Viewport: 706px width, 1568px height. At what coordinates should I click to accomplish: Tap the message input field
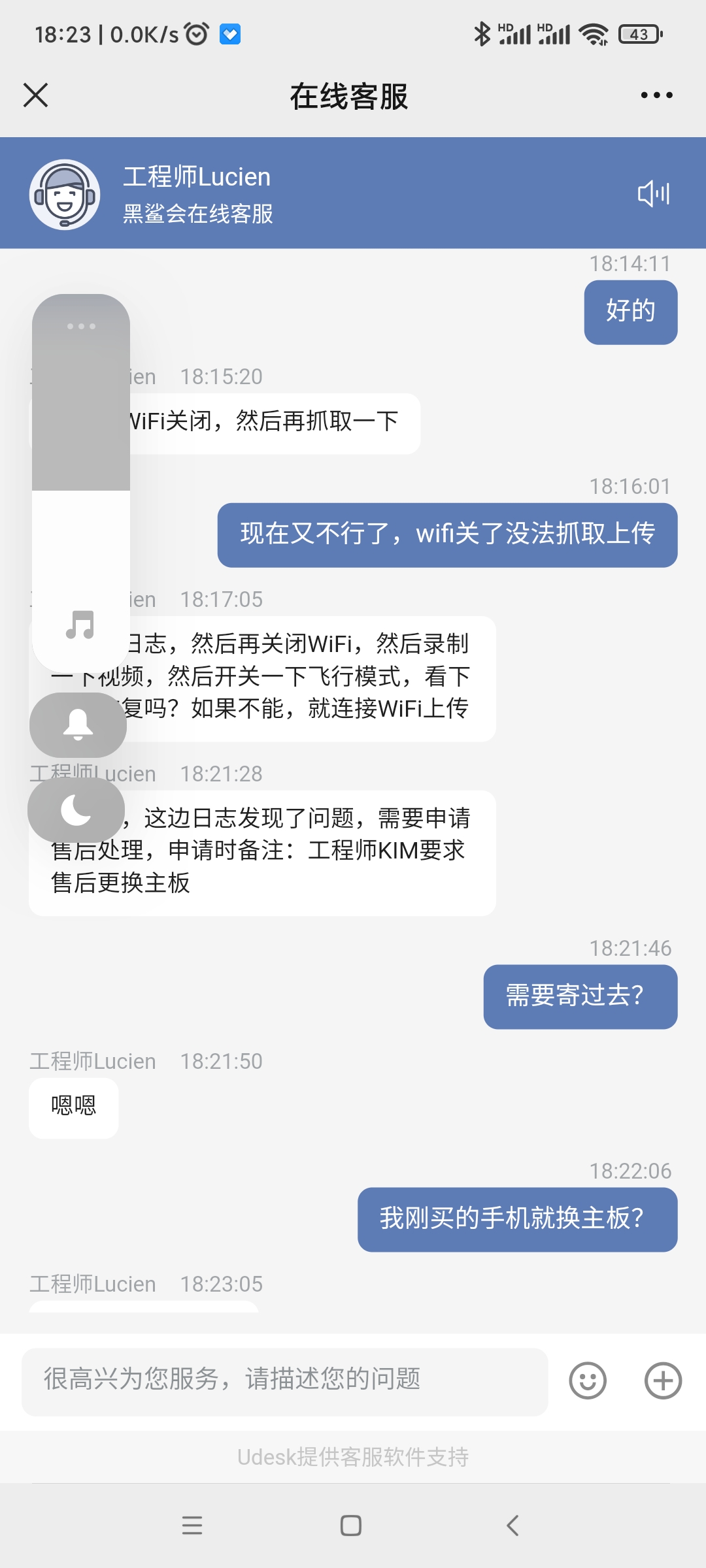[284, 1381]
